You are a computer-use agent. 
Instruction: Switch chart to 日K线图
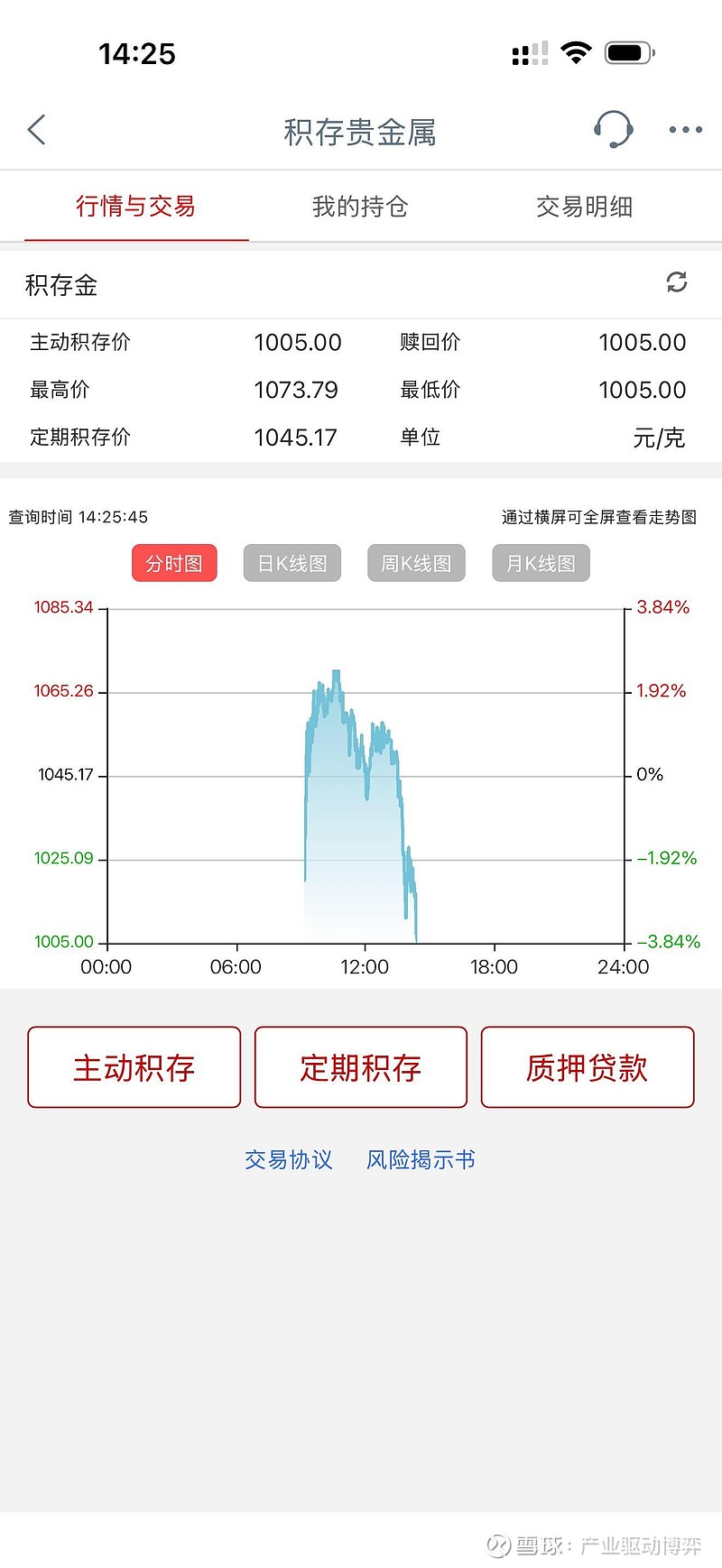pyautogui.click(x=292, y=564)
